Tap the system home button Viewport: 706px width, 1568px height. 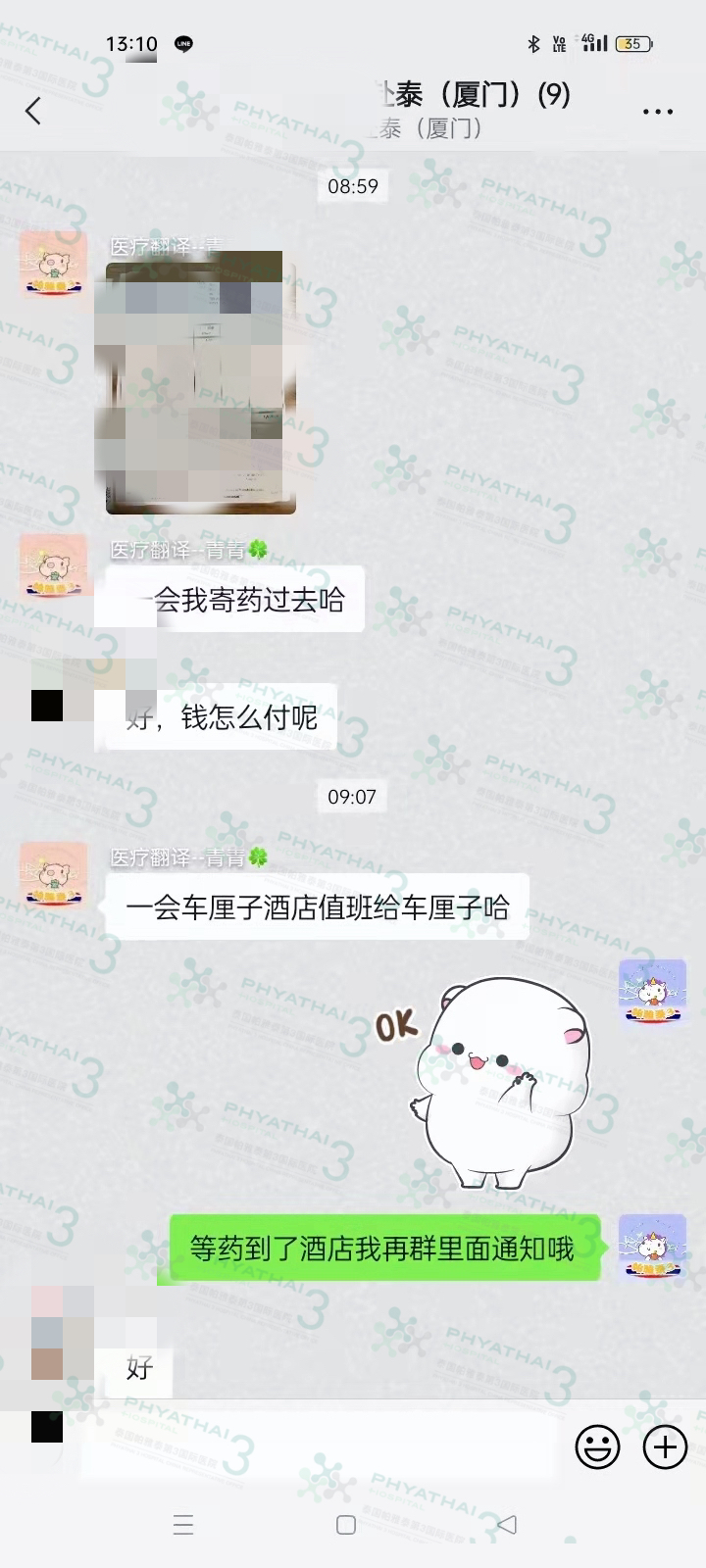tap(345, 1525)
